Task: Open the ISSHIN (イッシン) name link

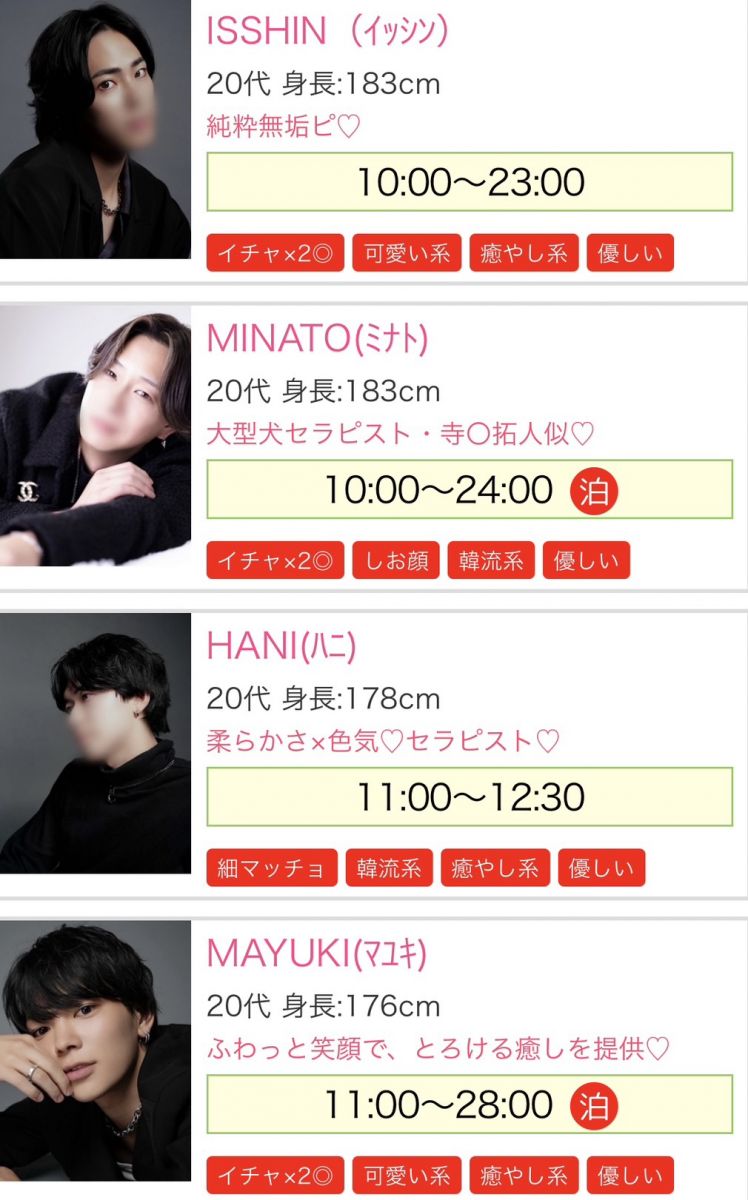Action: tap(326, 31)
